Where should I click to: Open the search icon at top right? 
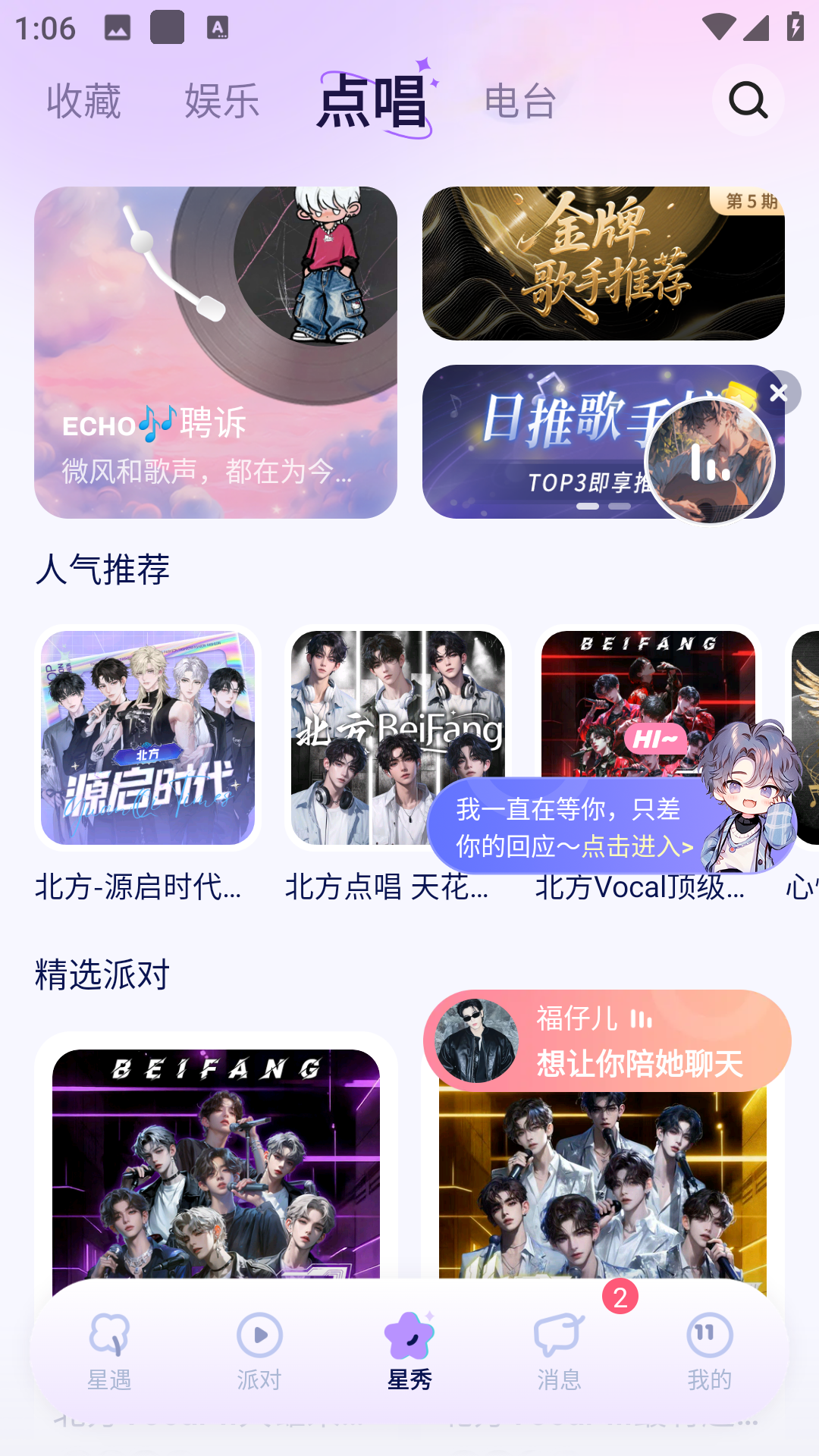point(748,101)
